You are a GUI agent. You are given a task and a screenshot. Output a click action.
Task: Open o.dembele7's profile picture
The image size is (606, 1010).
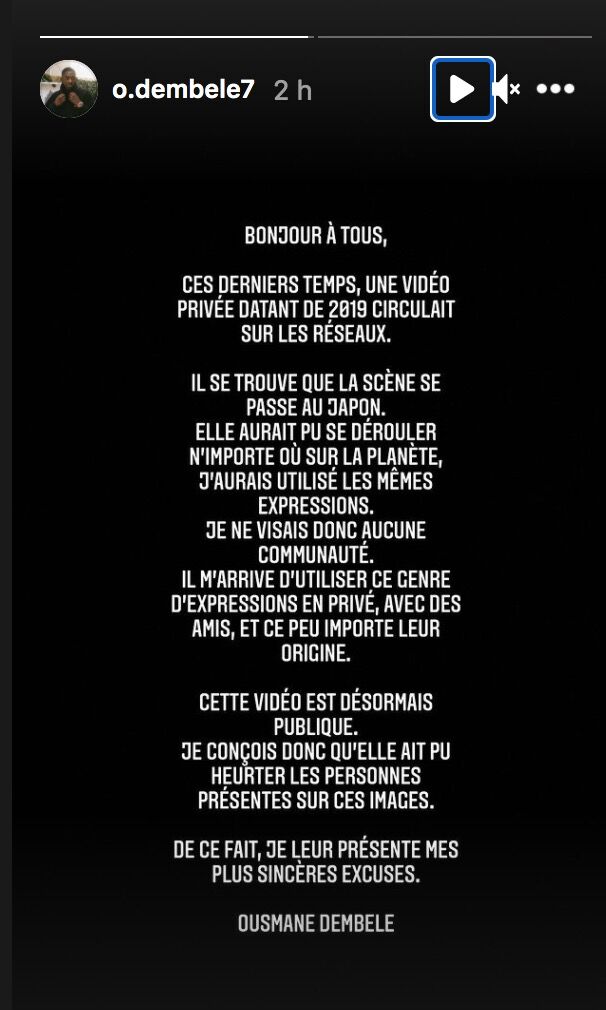[68, 89]
